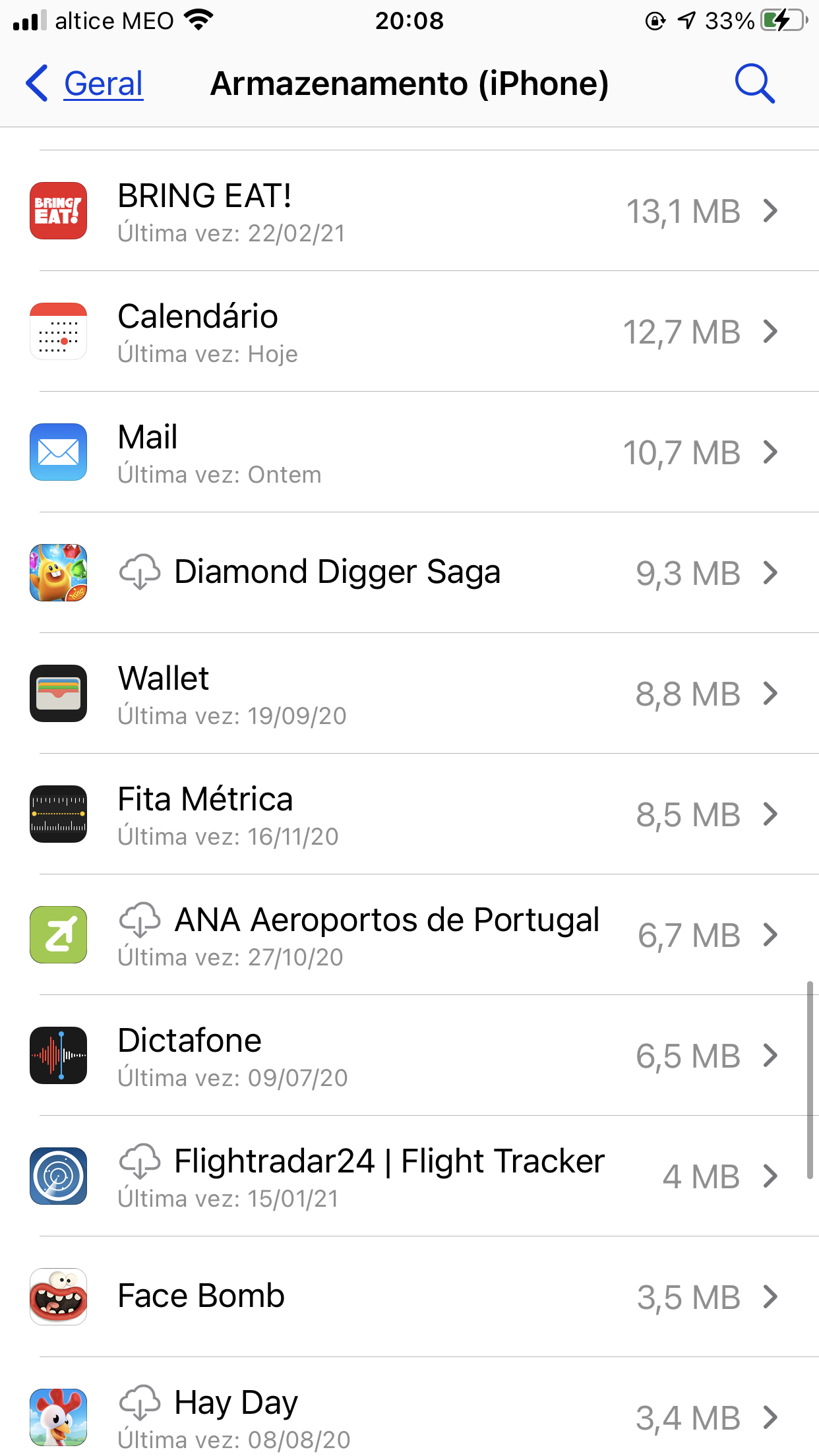The image size is (819, 1456).
Task: Select the Calendário storage row
Action: coord(409,332)
